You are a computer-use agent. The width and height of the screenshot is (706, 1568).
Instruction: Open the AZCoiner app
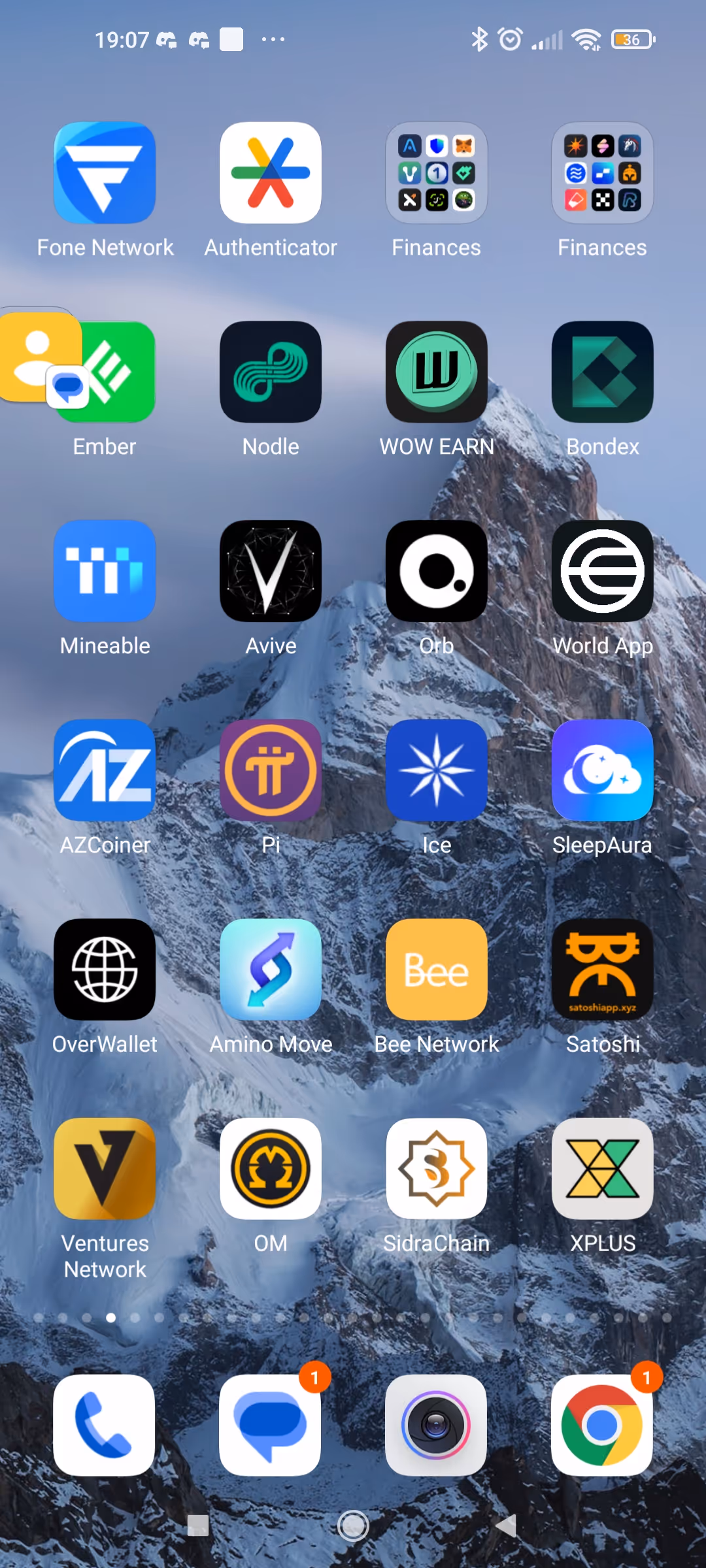pos(105,770)
